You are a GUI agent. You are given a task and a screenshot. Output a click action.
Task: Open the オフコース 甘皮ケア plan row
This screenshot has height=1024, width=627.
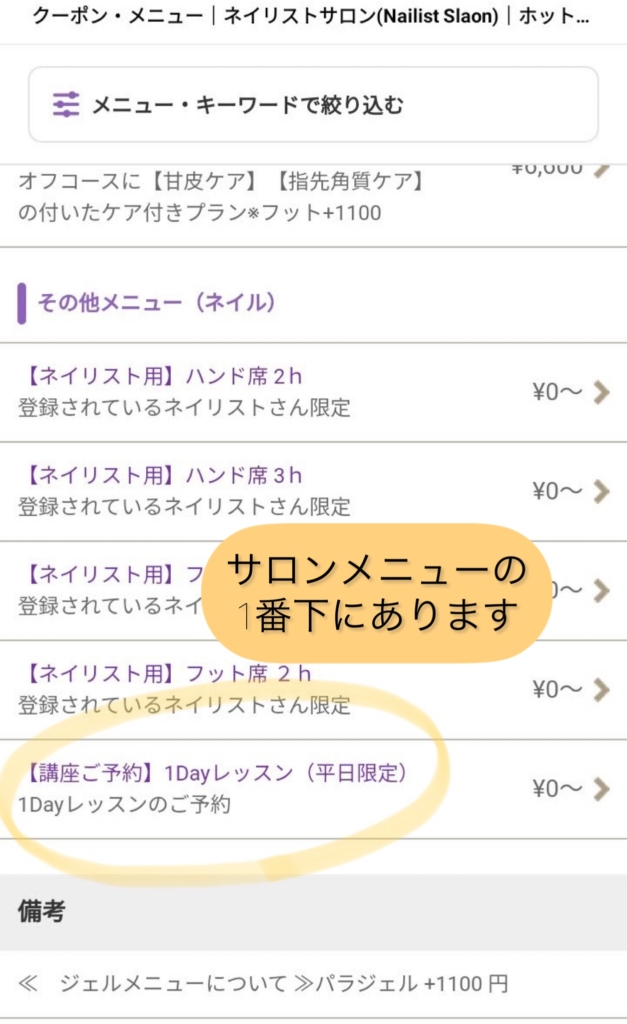(314, 206)
